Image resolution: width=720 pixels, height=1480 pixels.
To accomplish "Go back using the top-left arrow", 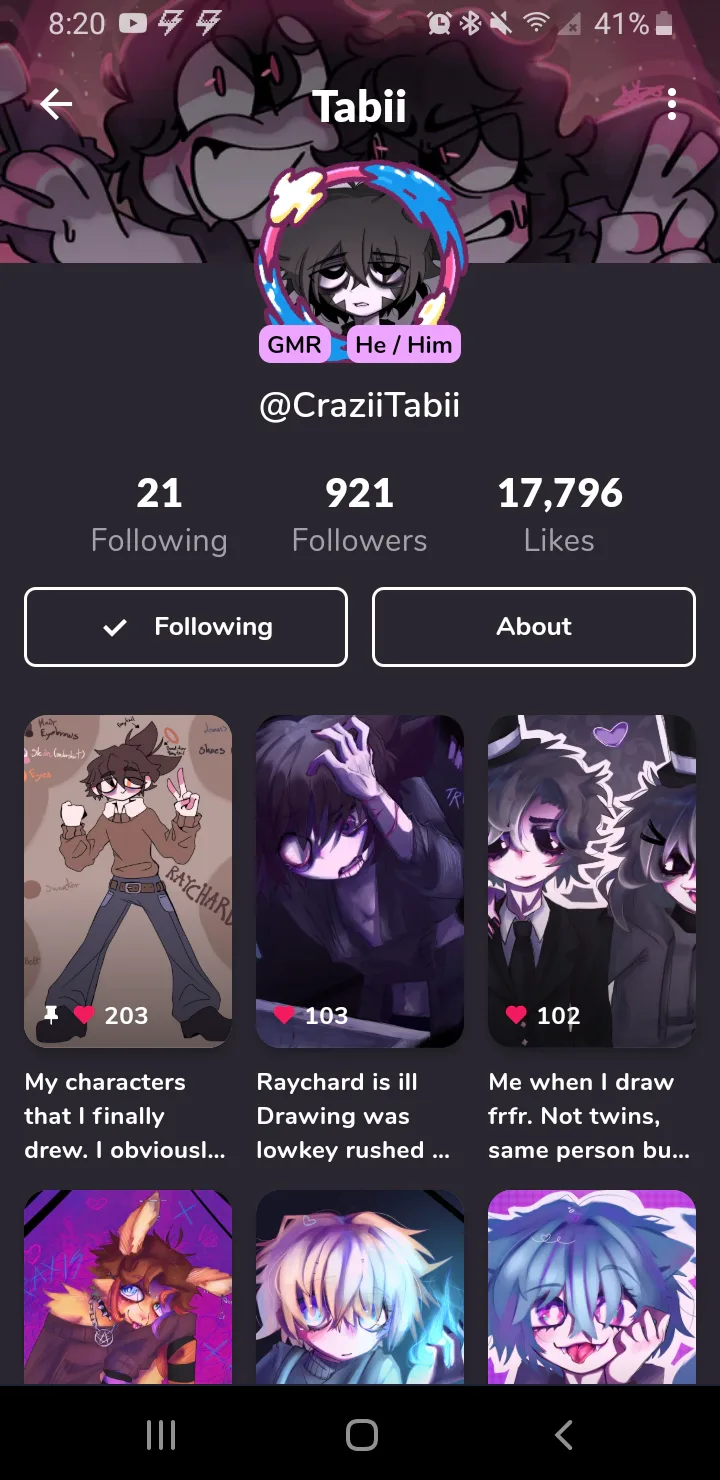I will pyautogui.click(x=56, y=104).
